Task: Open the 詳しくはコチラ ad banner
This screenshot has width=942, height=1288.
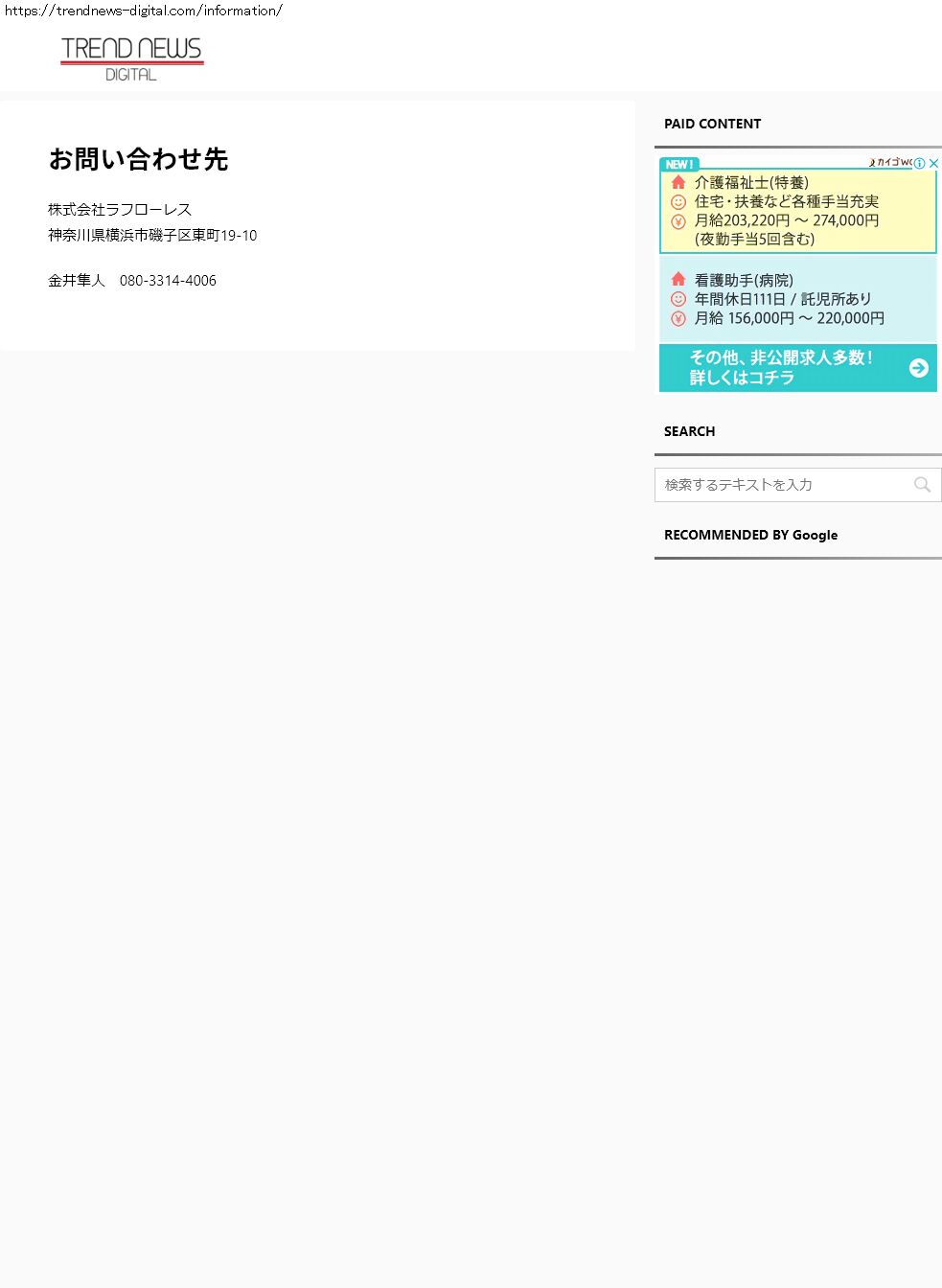Action: 797,368
